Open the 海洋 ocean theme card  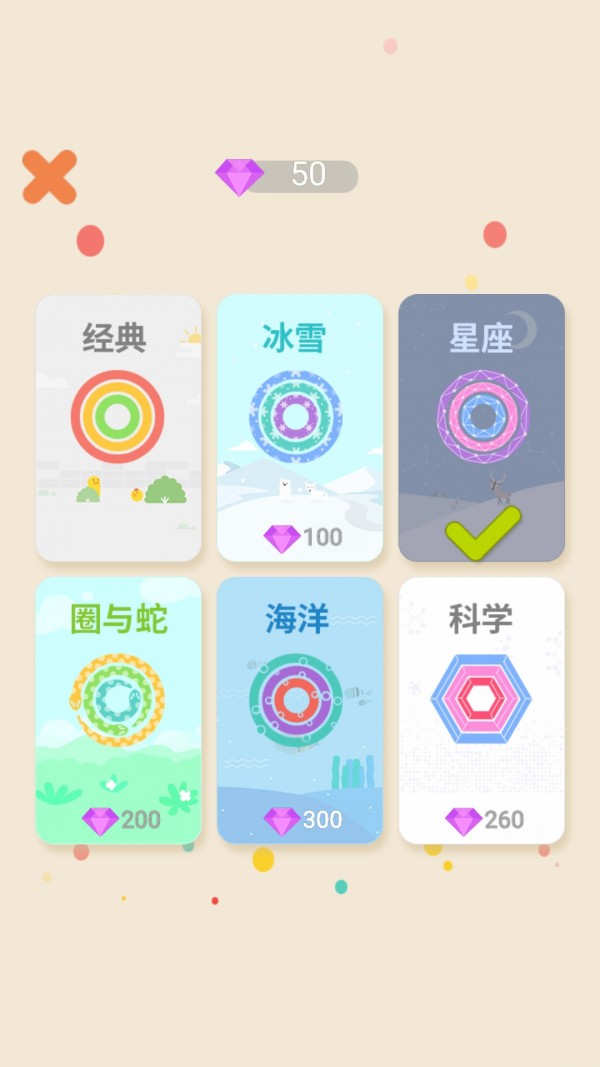click(x=300, y=710)
